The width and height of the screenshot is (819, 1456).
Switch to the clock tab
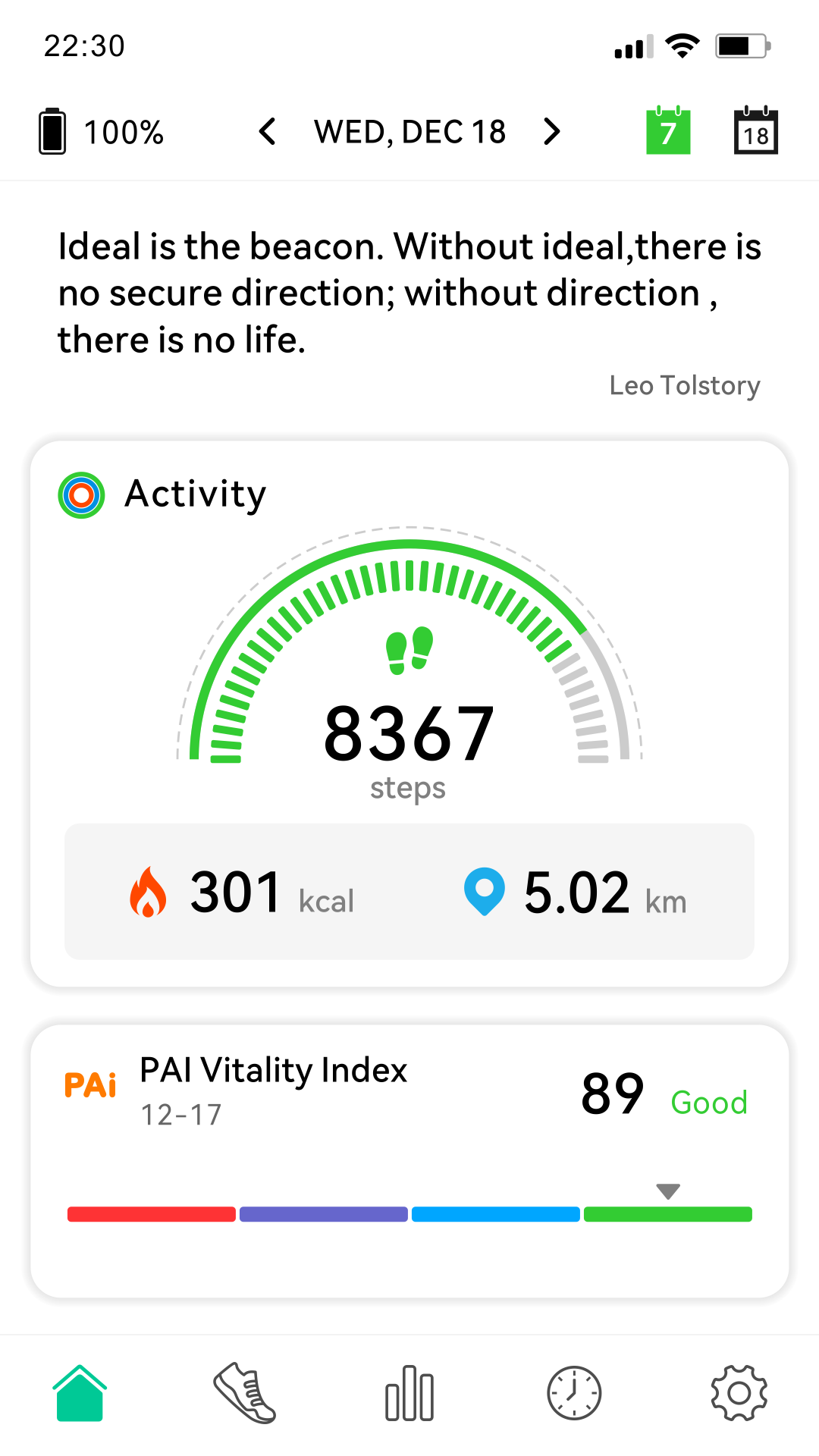574,1393
